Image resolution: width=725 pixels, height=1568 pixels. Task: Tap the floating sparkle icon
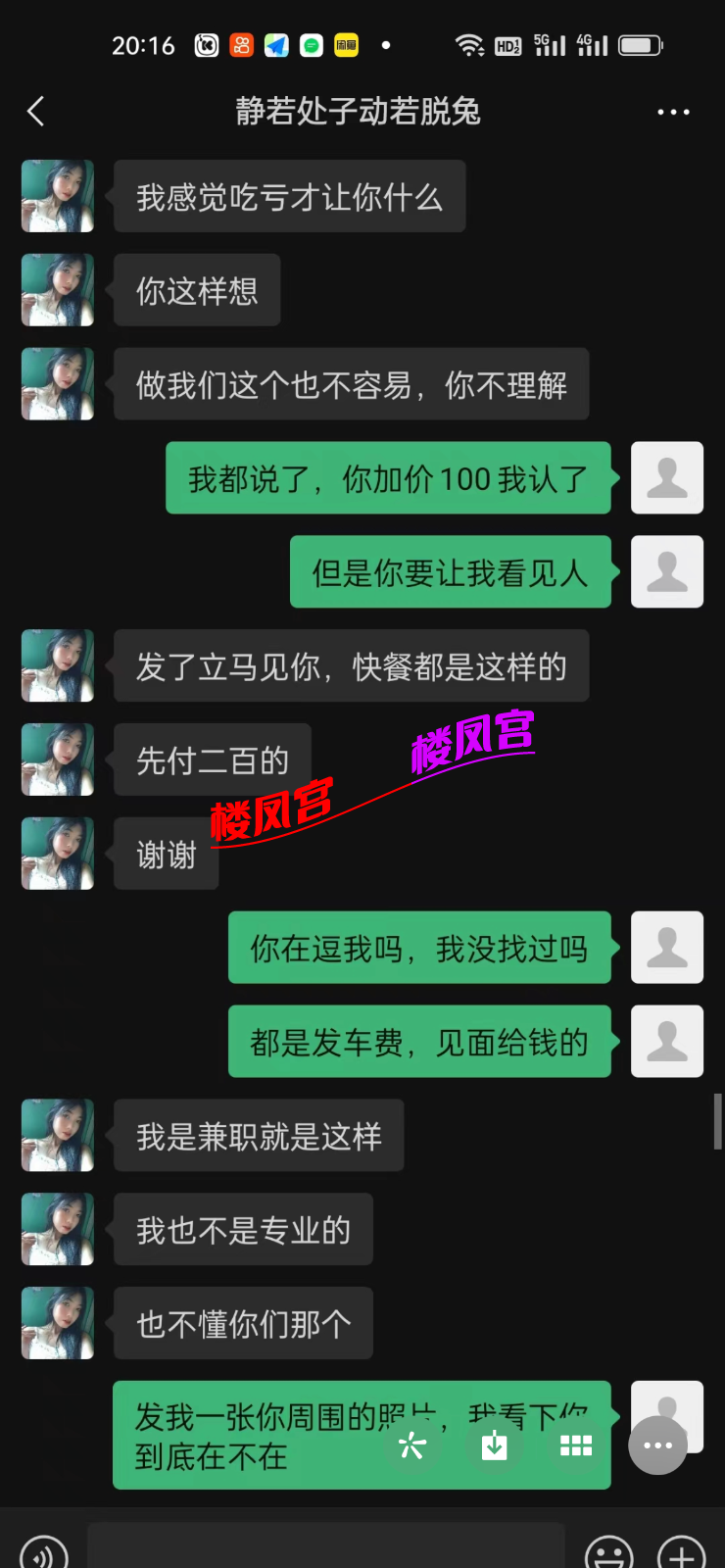[x=412, y=1445]
